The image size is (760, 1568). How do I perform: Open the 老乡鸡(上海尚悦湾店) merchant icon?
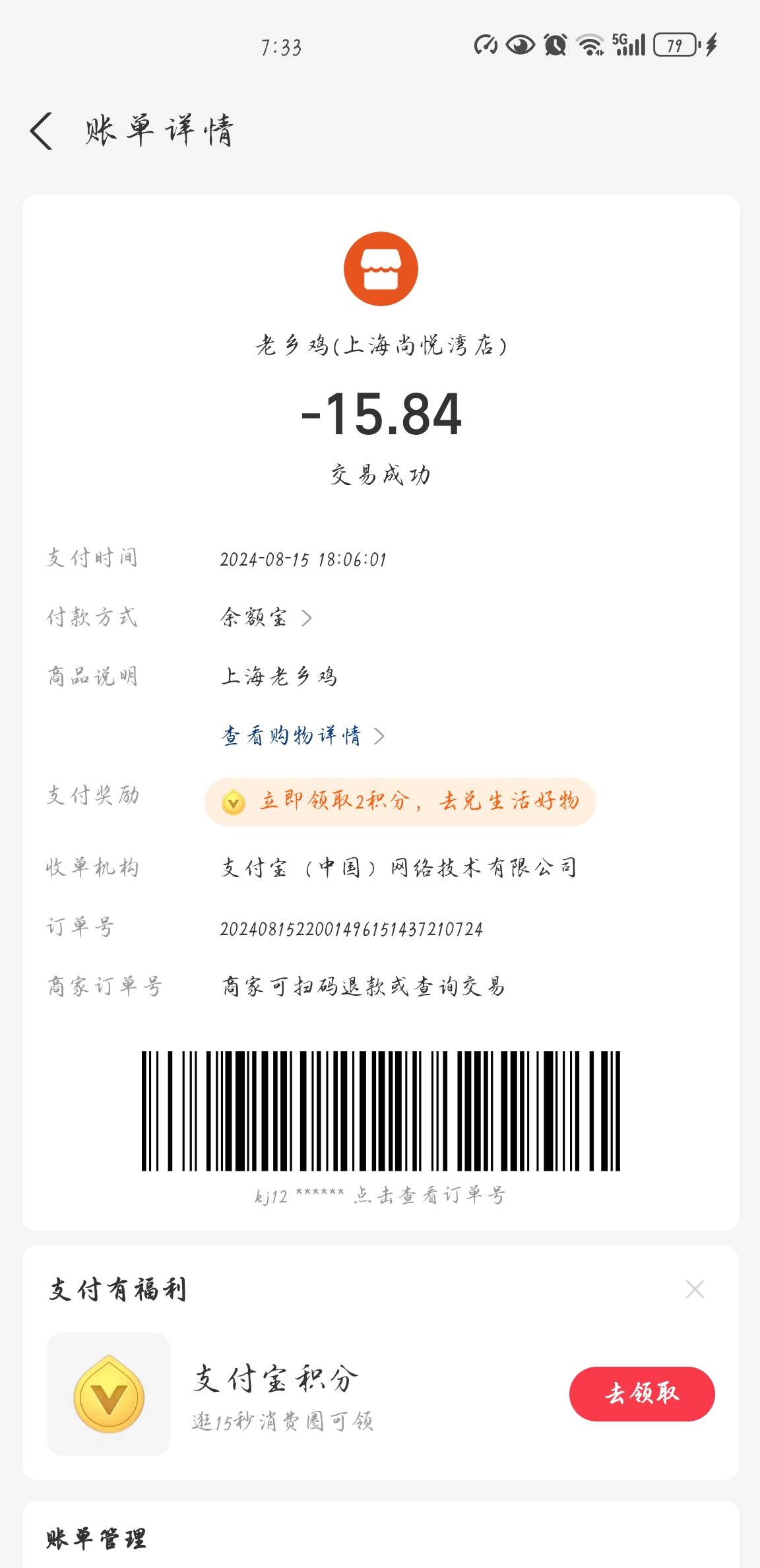coord(381,269)
